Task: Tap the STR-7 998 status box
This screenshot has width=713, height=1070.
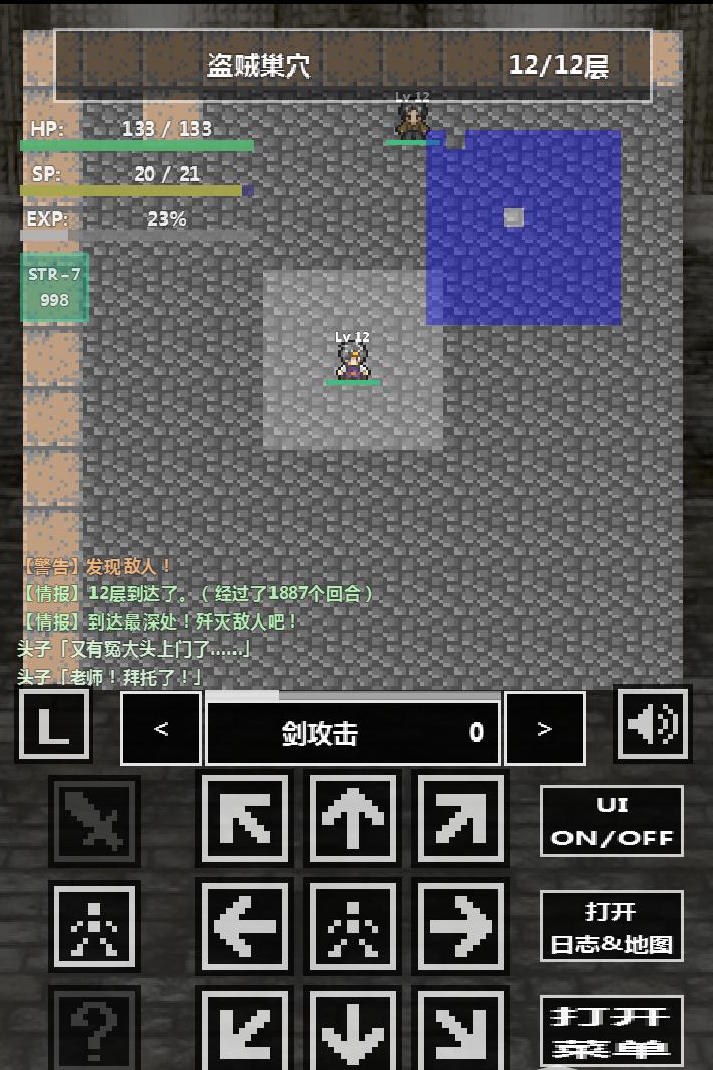Action: point(55,287)
